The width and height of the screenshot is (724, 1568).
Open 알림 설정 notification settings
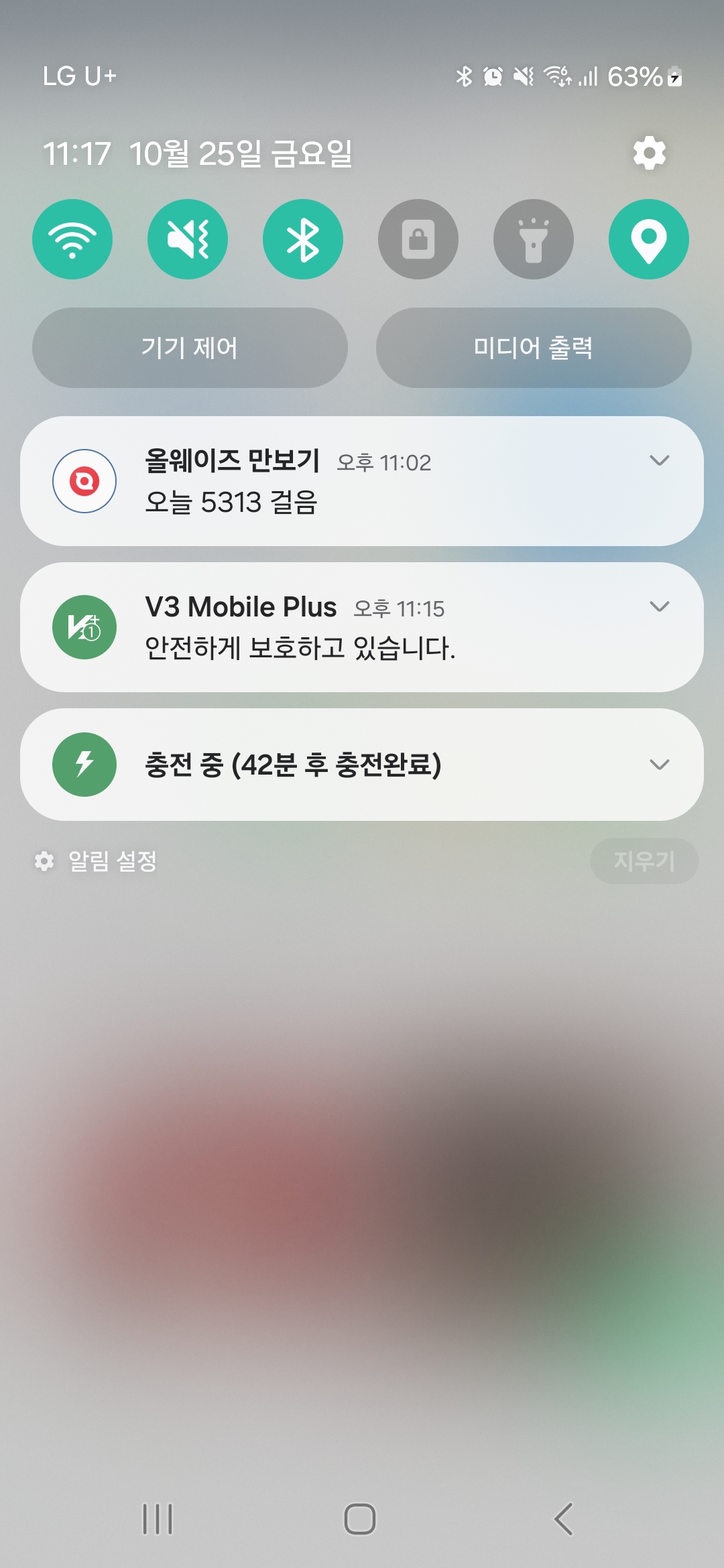97,861
